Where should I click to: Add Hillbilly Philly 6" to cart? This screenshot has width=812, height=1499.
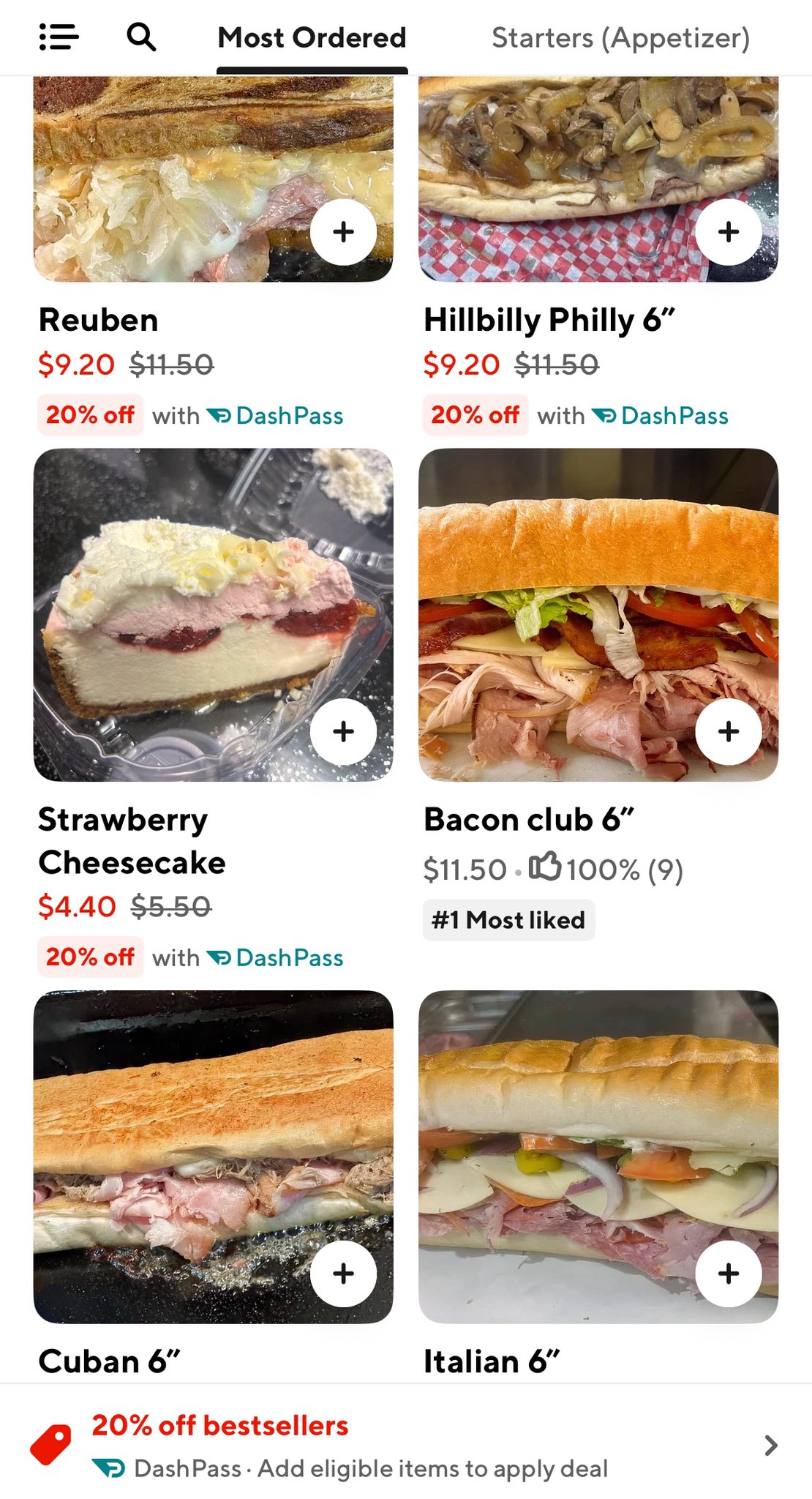tap(728, 232)
